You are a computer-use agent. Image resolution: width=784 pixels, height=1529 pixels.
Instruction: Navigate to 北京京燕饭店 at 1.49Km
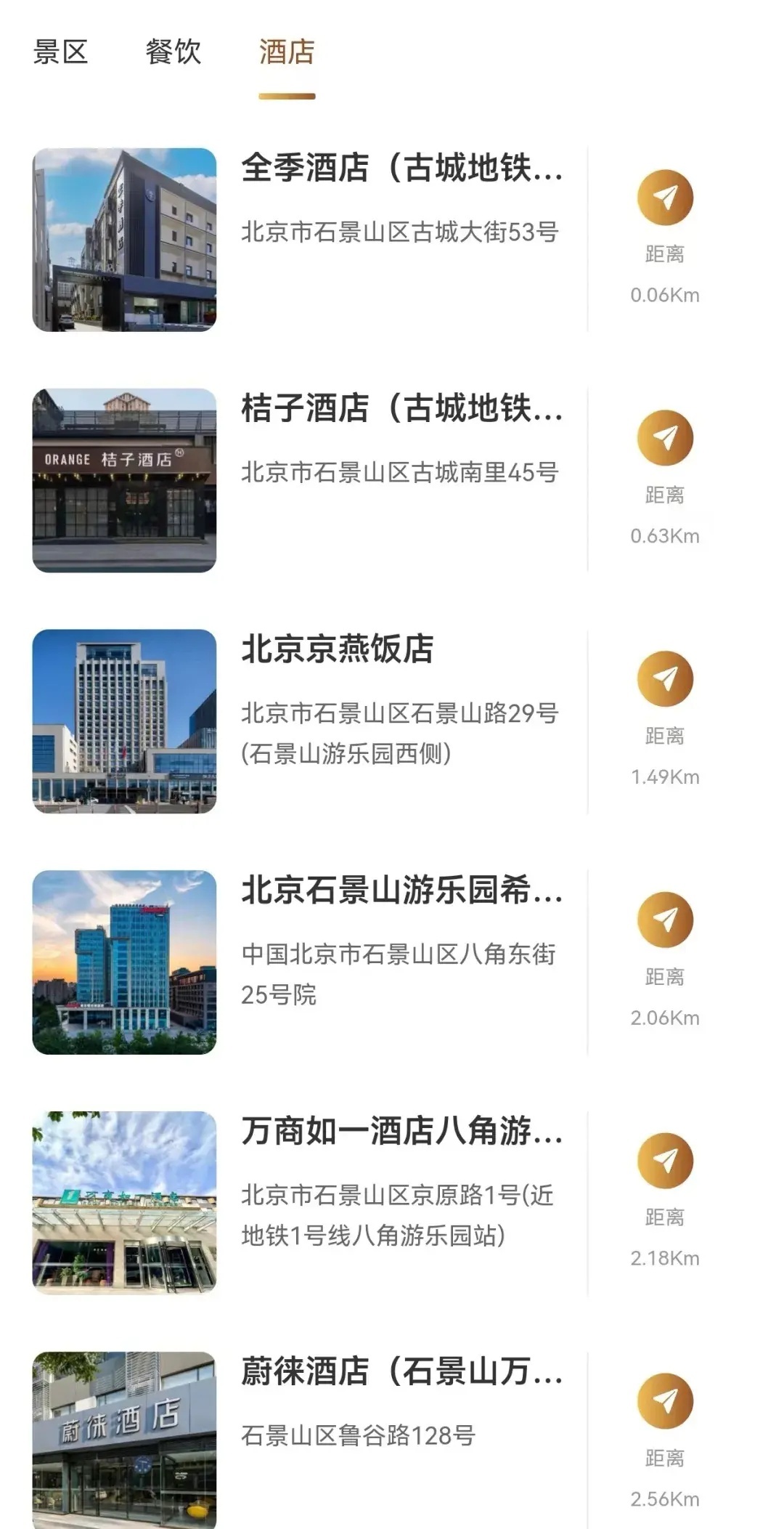click(x=665, y=679)
